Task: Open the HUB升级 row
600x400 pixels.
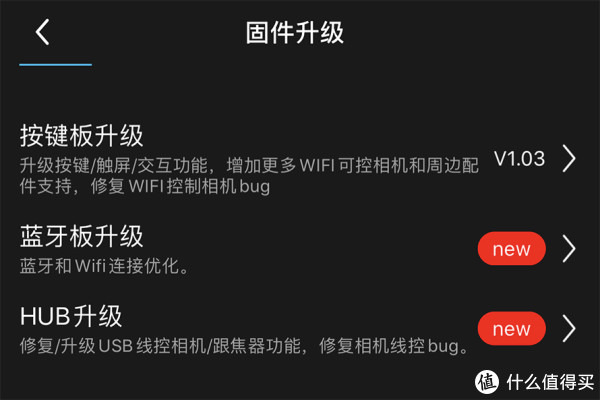Action: pos(300,330)
